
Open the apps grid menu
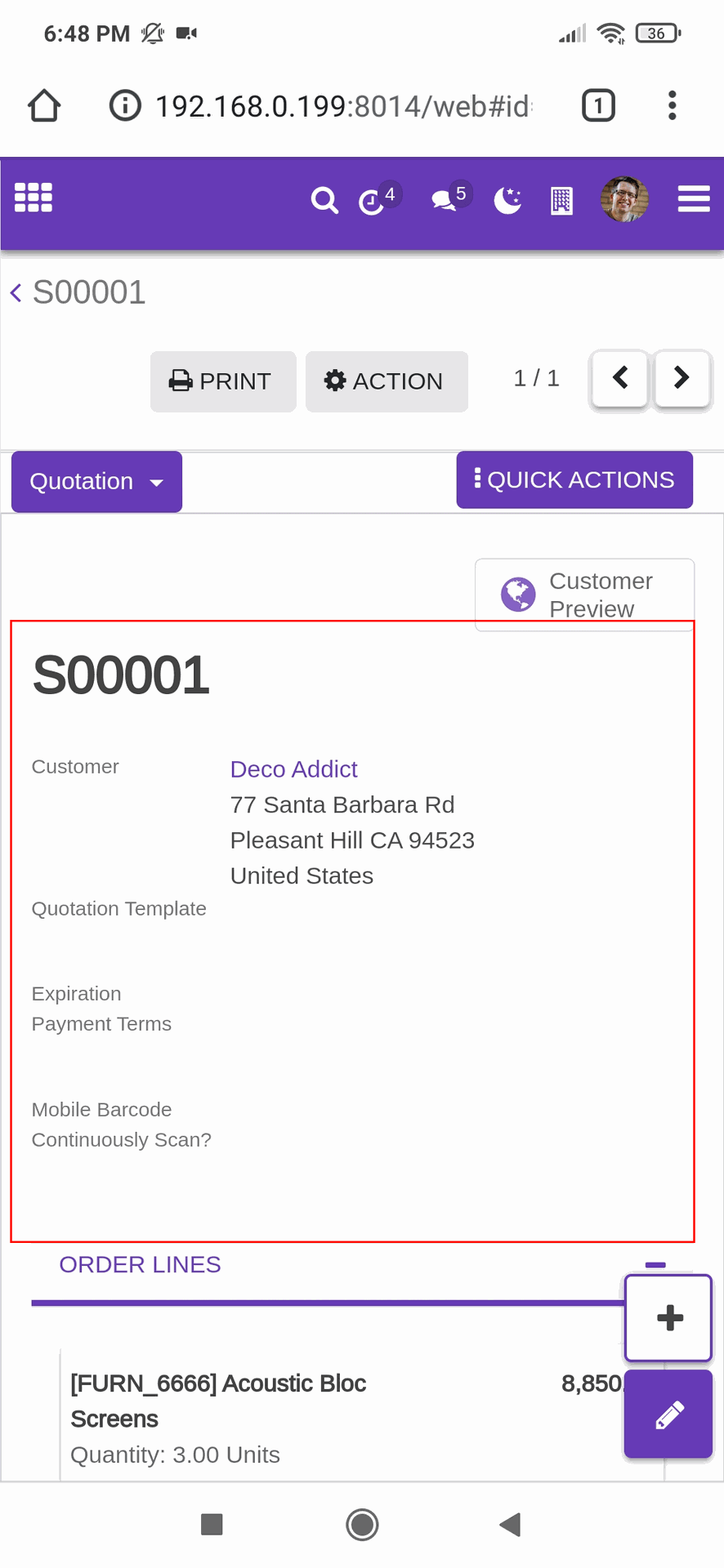34,198
